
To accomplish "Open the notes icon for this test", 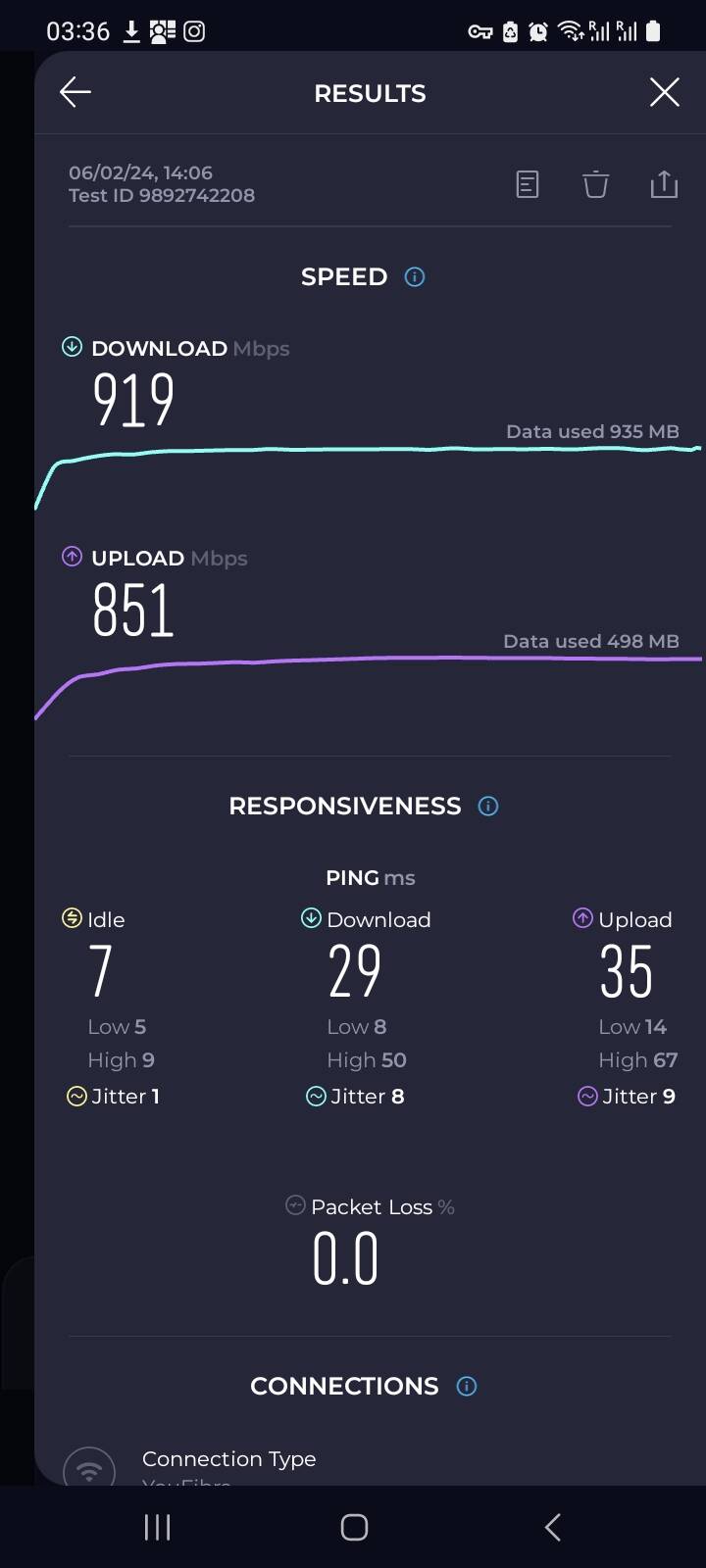I will pos(528,184).
